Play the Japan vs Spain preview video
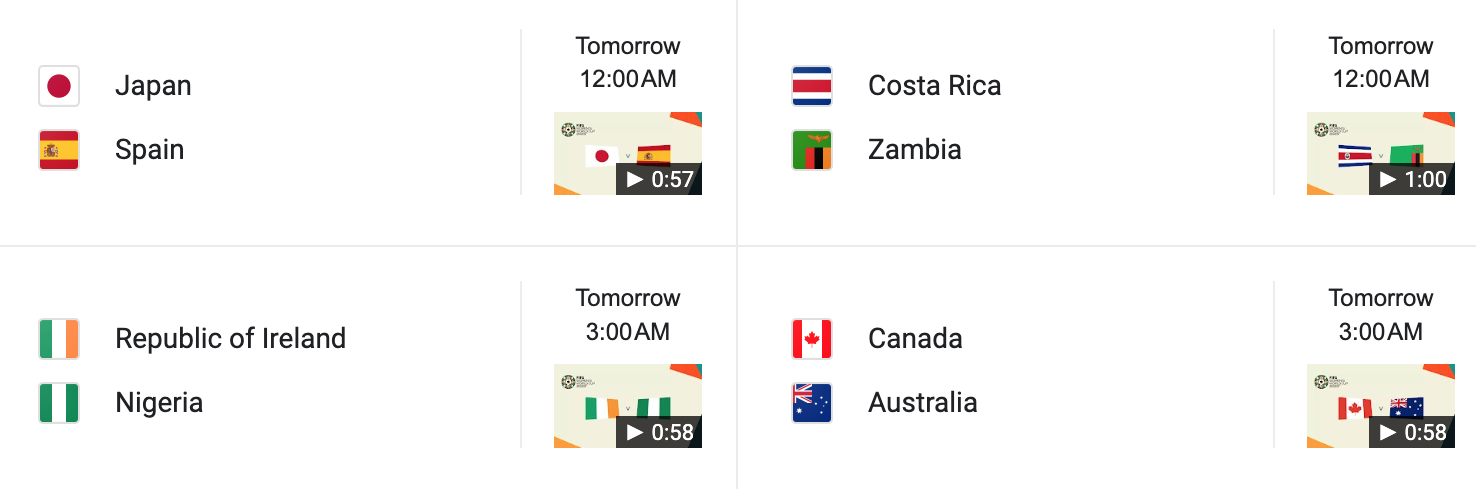 coord(627,153)
